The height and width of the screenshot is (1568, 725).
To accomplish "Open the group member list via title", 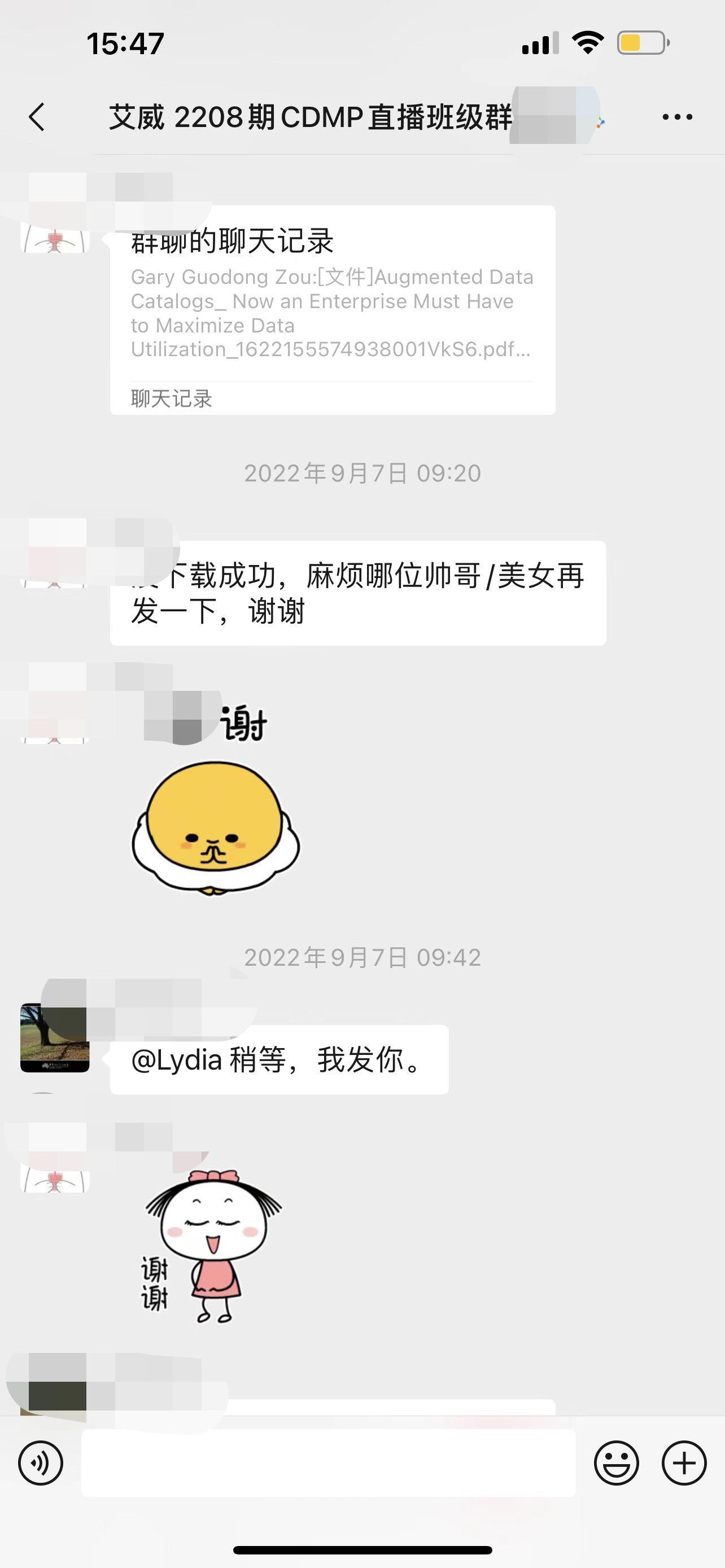I will 311,116.
